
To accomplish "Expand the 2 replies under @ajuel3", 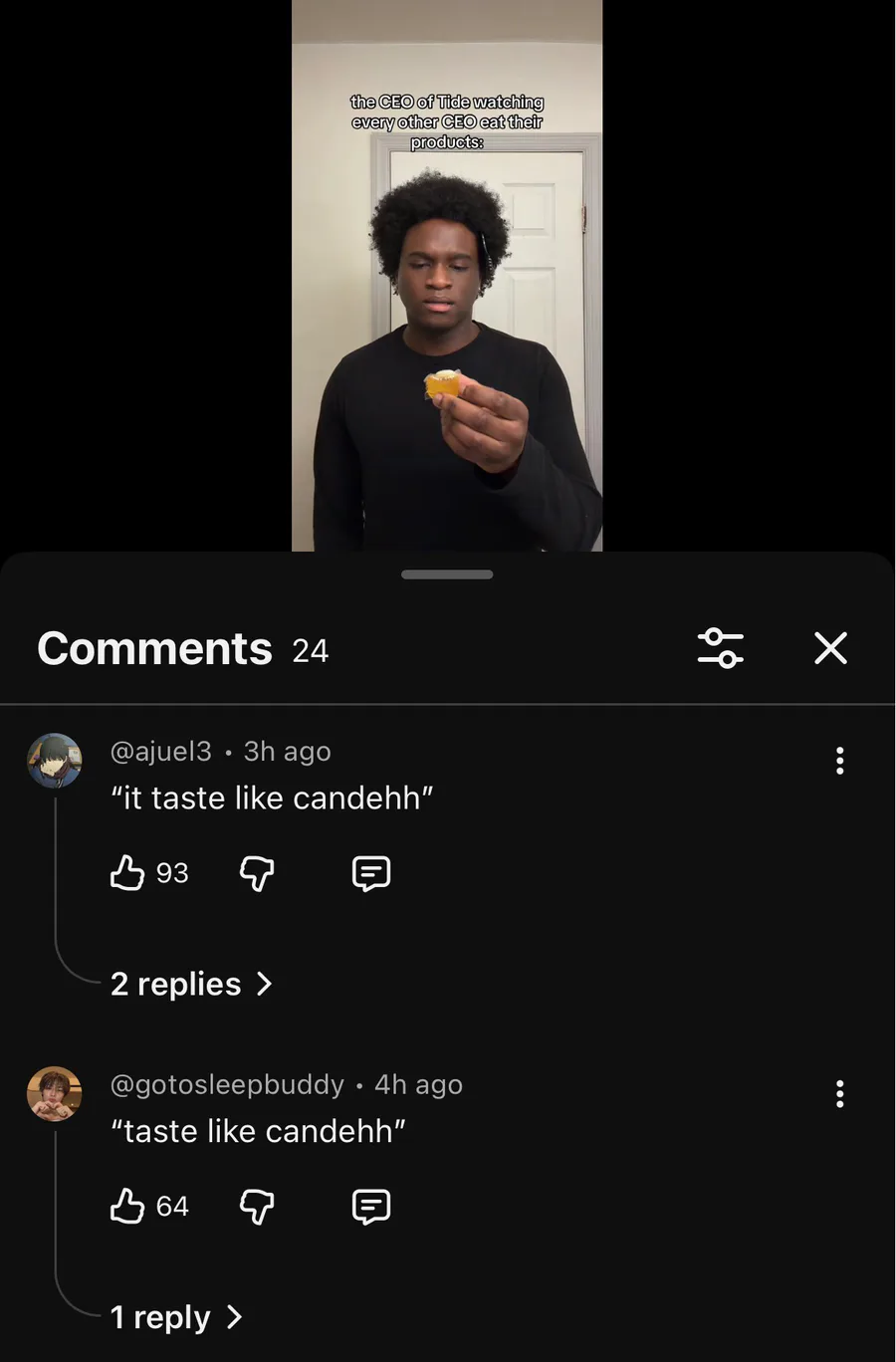I will 191,984.
